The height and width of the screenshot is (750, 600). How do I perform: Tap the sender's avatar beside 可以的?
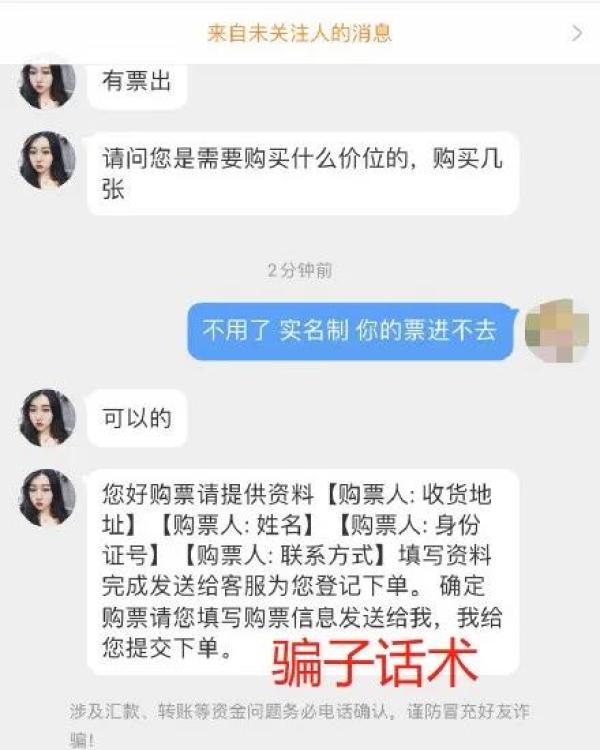[47, 417]
